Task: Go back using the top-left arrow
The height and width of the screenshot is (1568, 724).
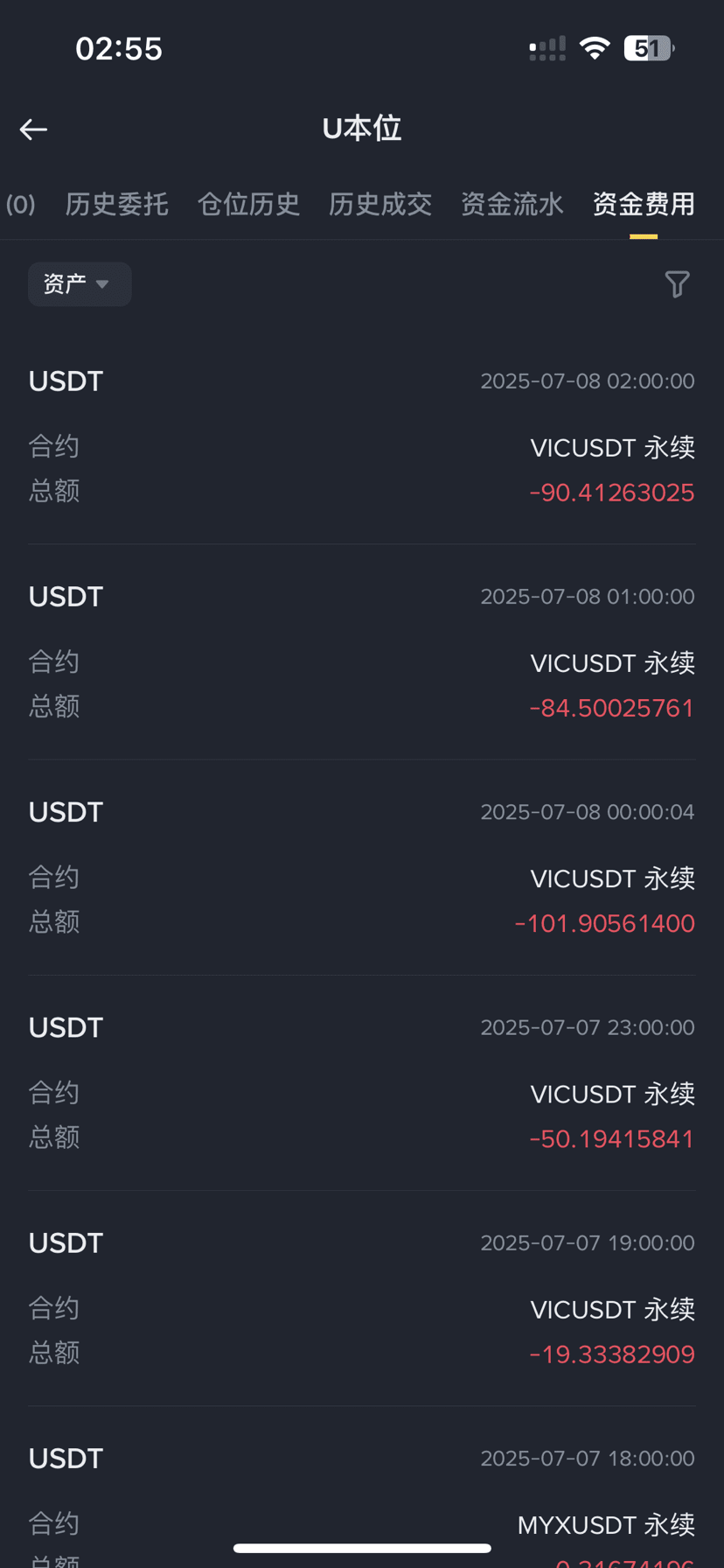Action: tap(33, 129)
